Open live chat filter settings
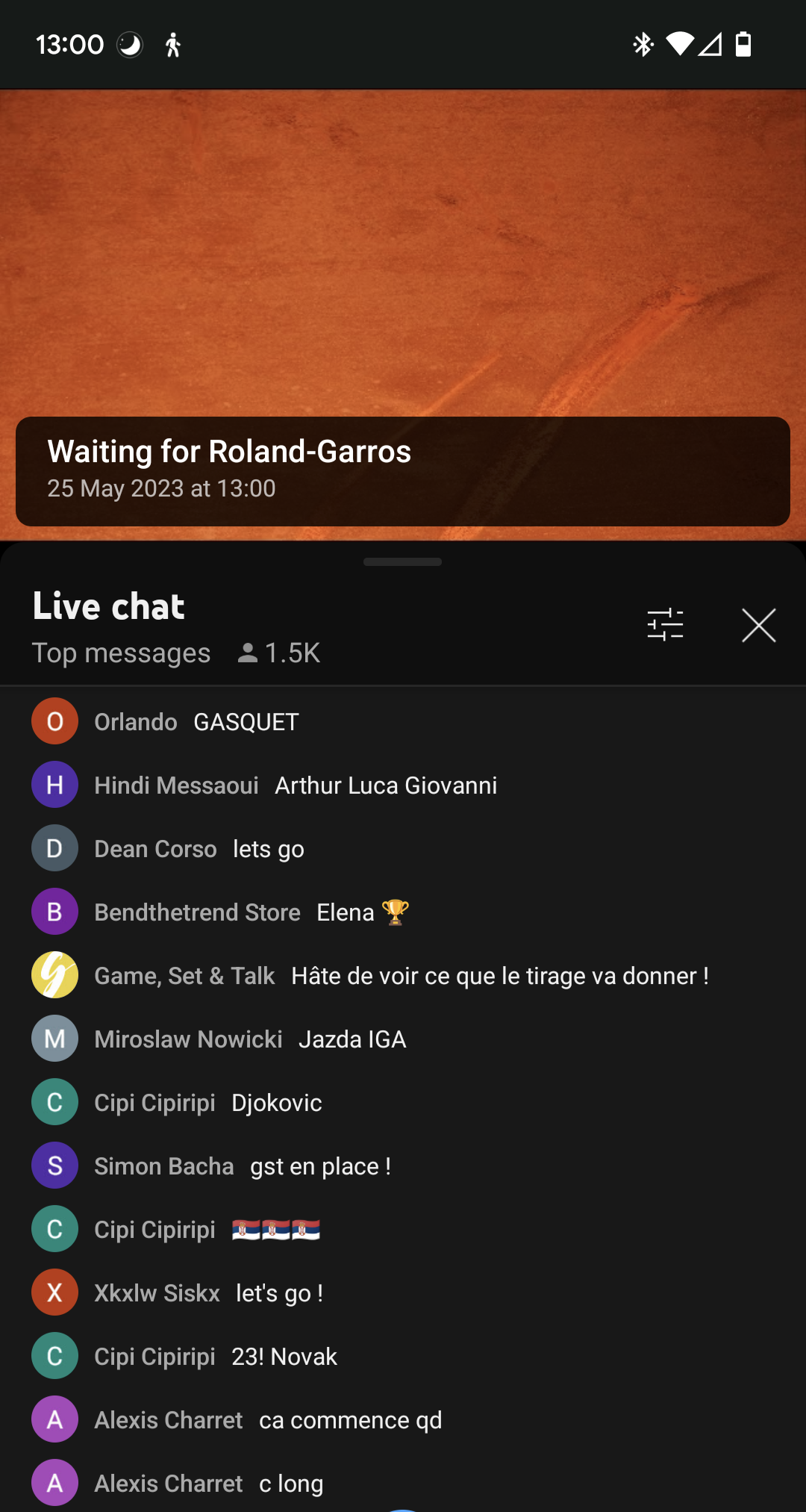Screen dimensions: 806x1512 (x=665, y=624)
